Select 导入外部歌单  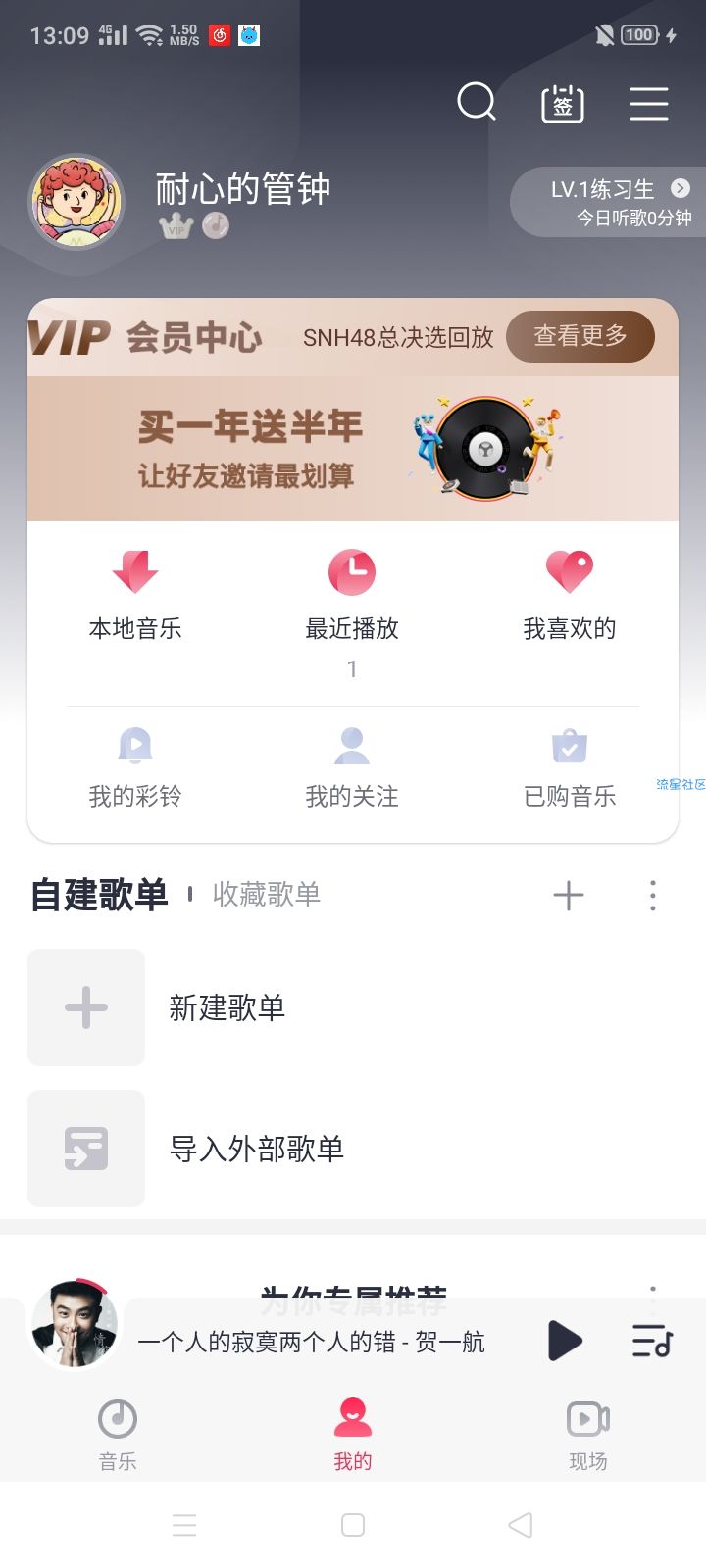point(257,1149)
